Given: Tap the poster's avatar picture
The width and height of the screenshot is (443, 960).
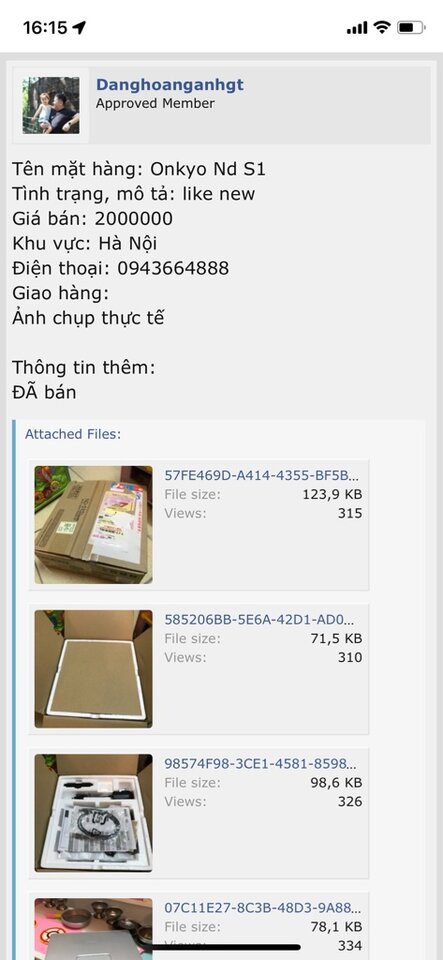Looking at the screenshot, I should point(51,105).
